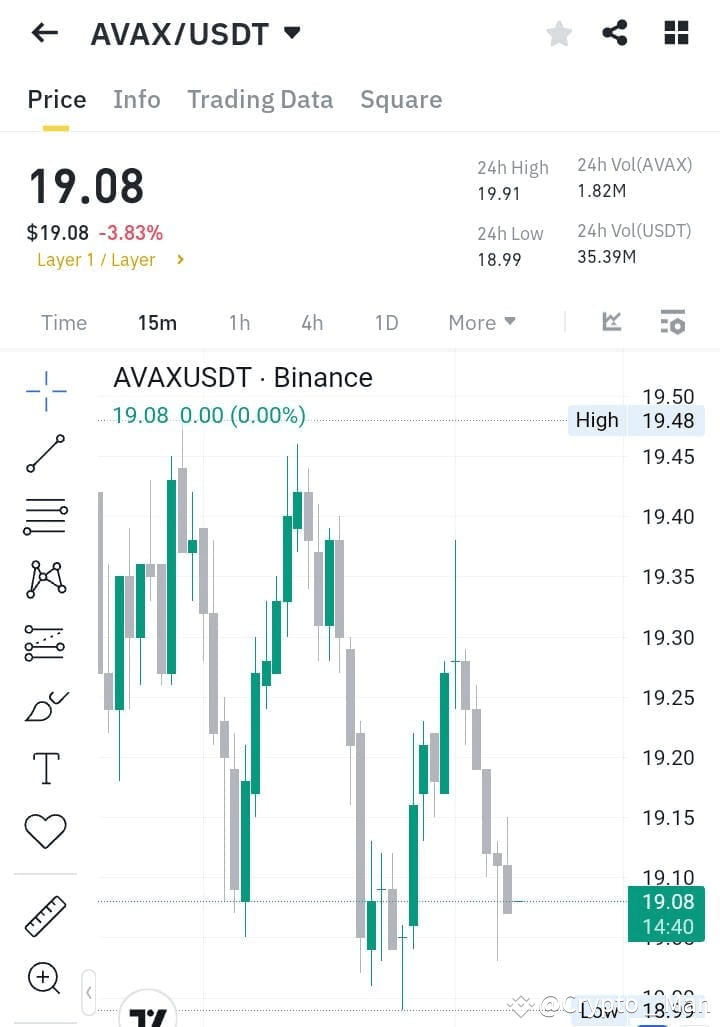Open the More timeframe dropdown
Screen dimensions: 720x1027
pyautogui.click(x=481, y=322)
